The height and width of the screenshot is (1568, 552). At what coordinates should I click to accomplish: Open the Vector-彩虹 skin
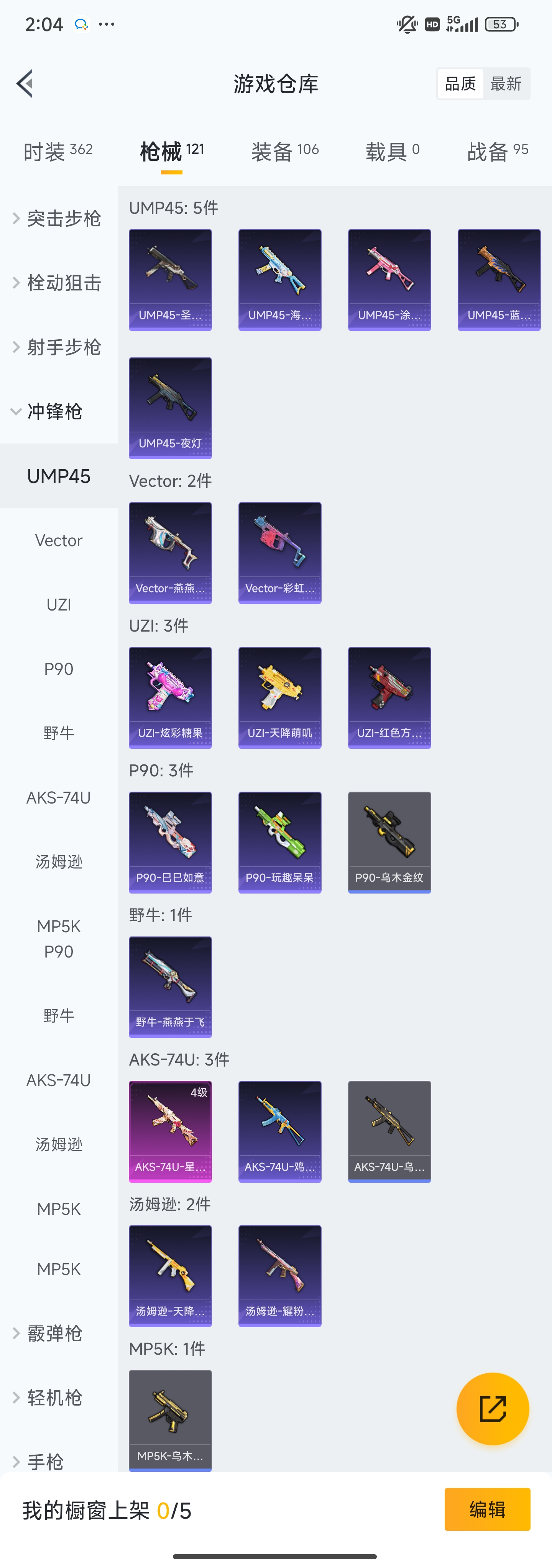click(280, 553)
